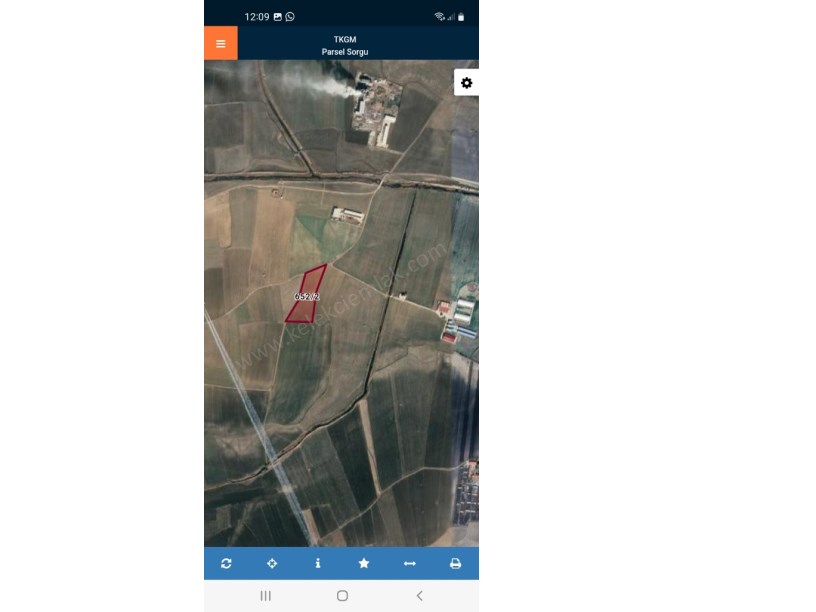Go to the home screen

(342, 596)
